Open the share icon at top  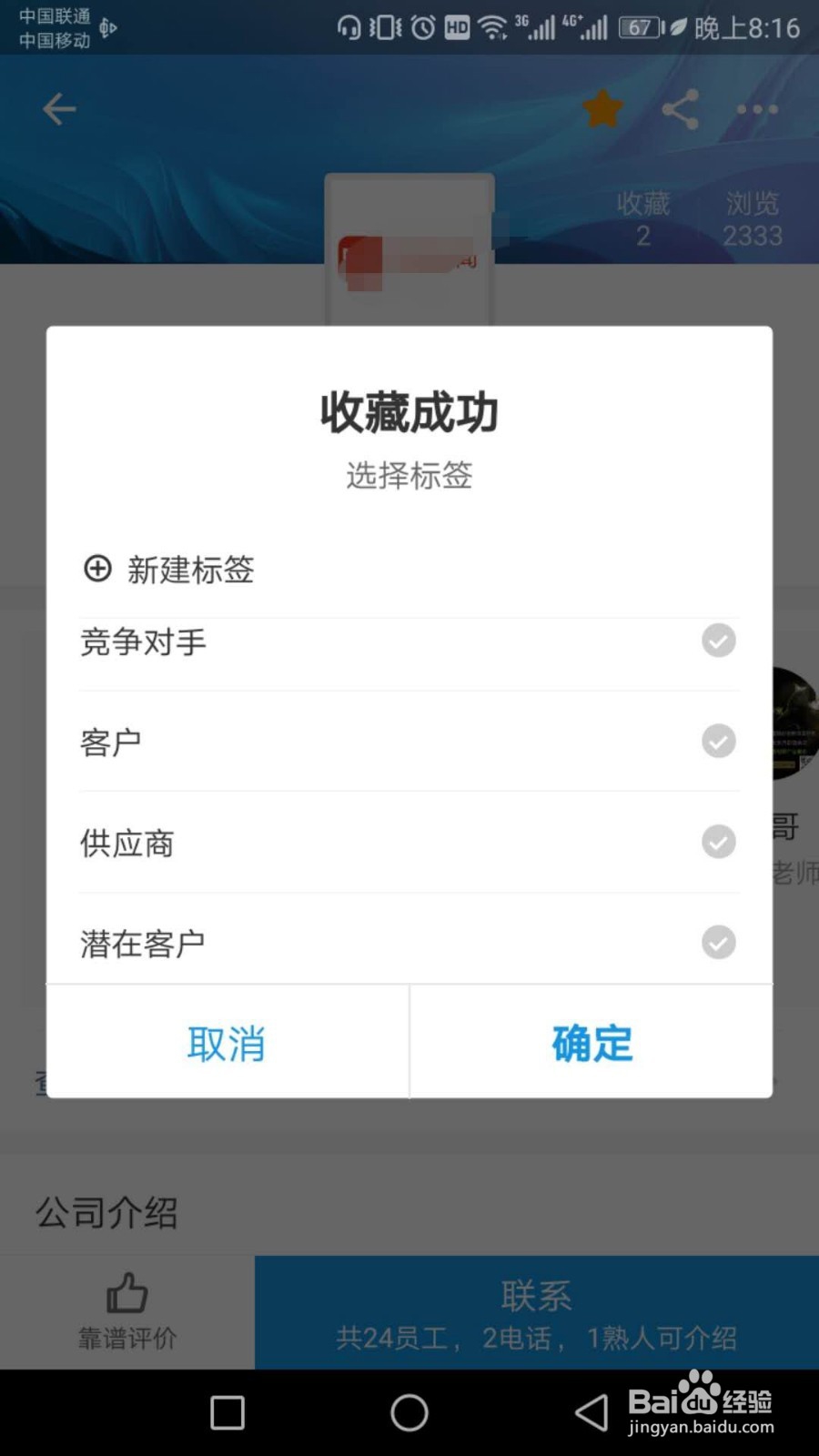pos(680,109)
